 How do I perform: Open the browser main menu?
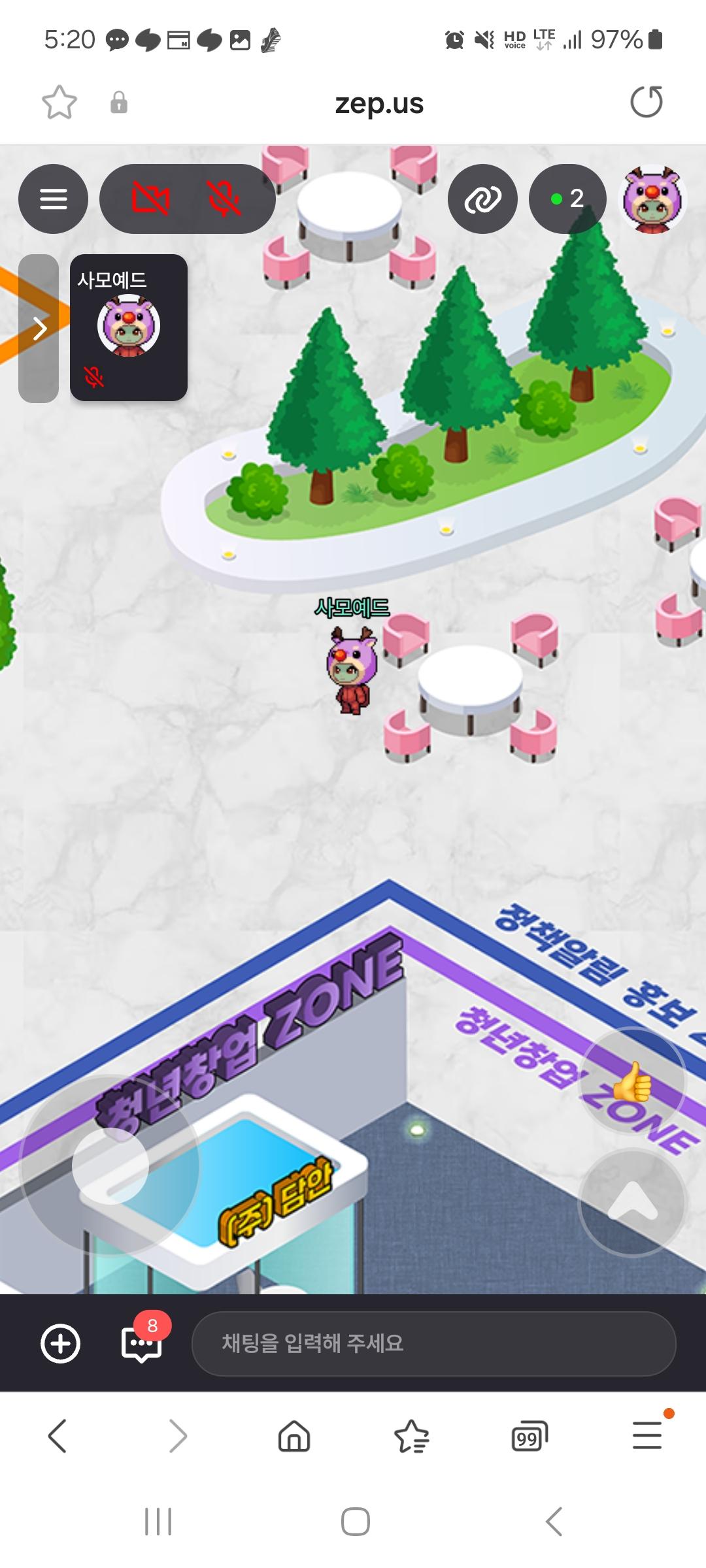click(647, 1436)
